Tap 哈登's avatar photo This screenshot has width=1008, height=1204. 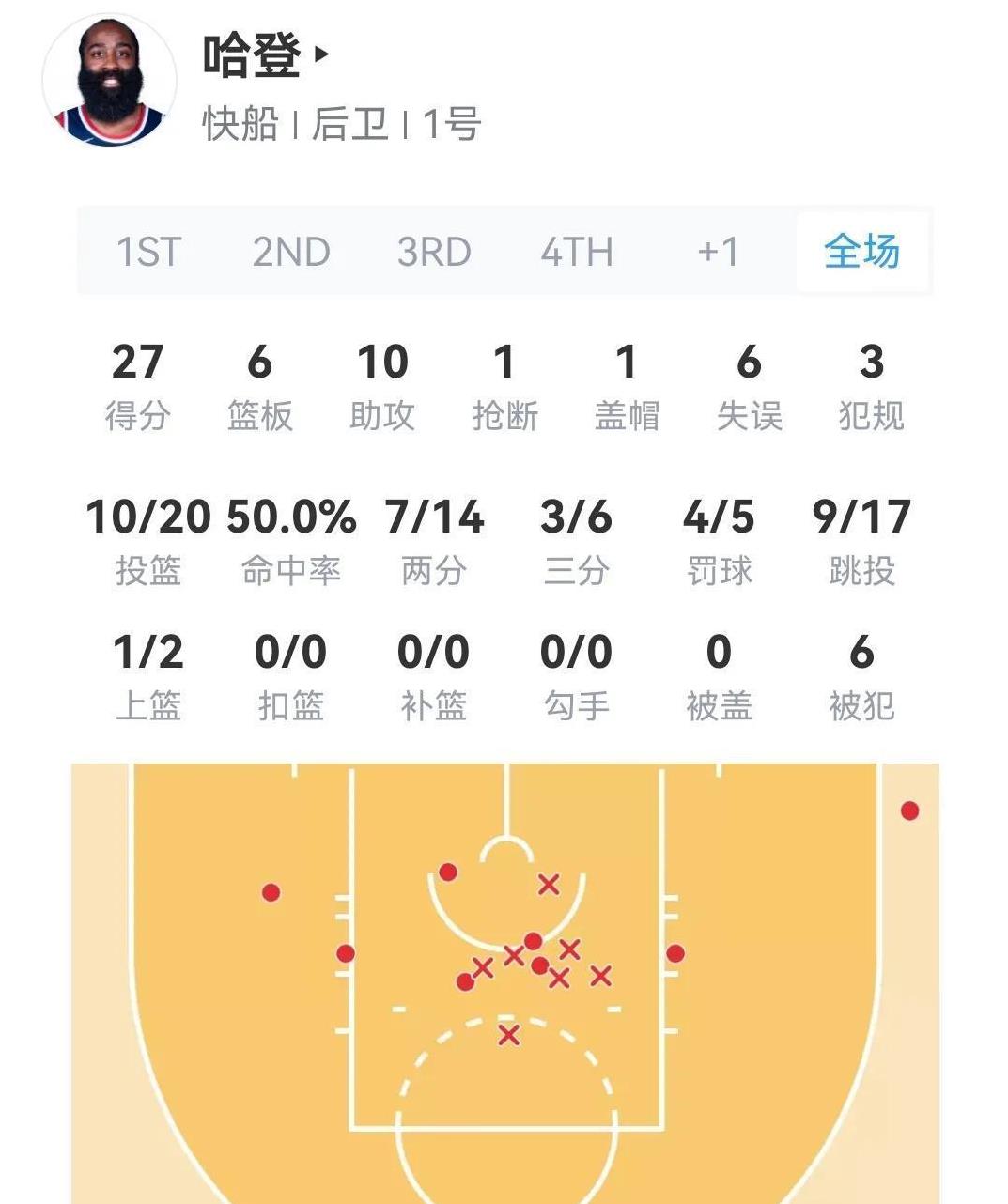pyautogui.click(x=110, y=81)
